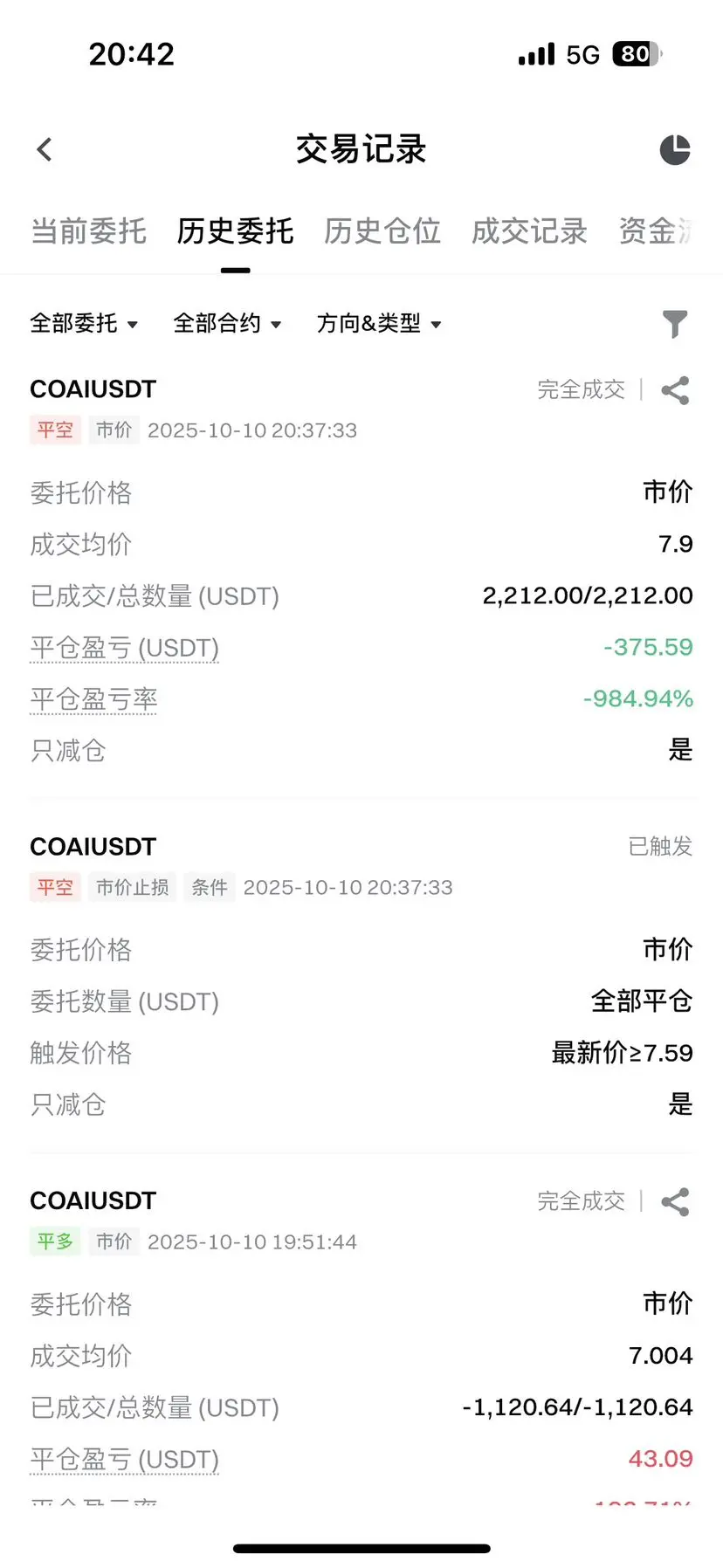Open the pie chart analysis icon

675,149
